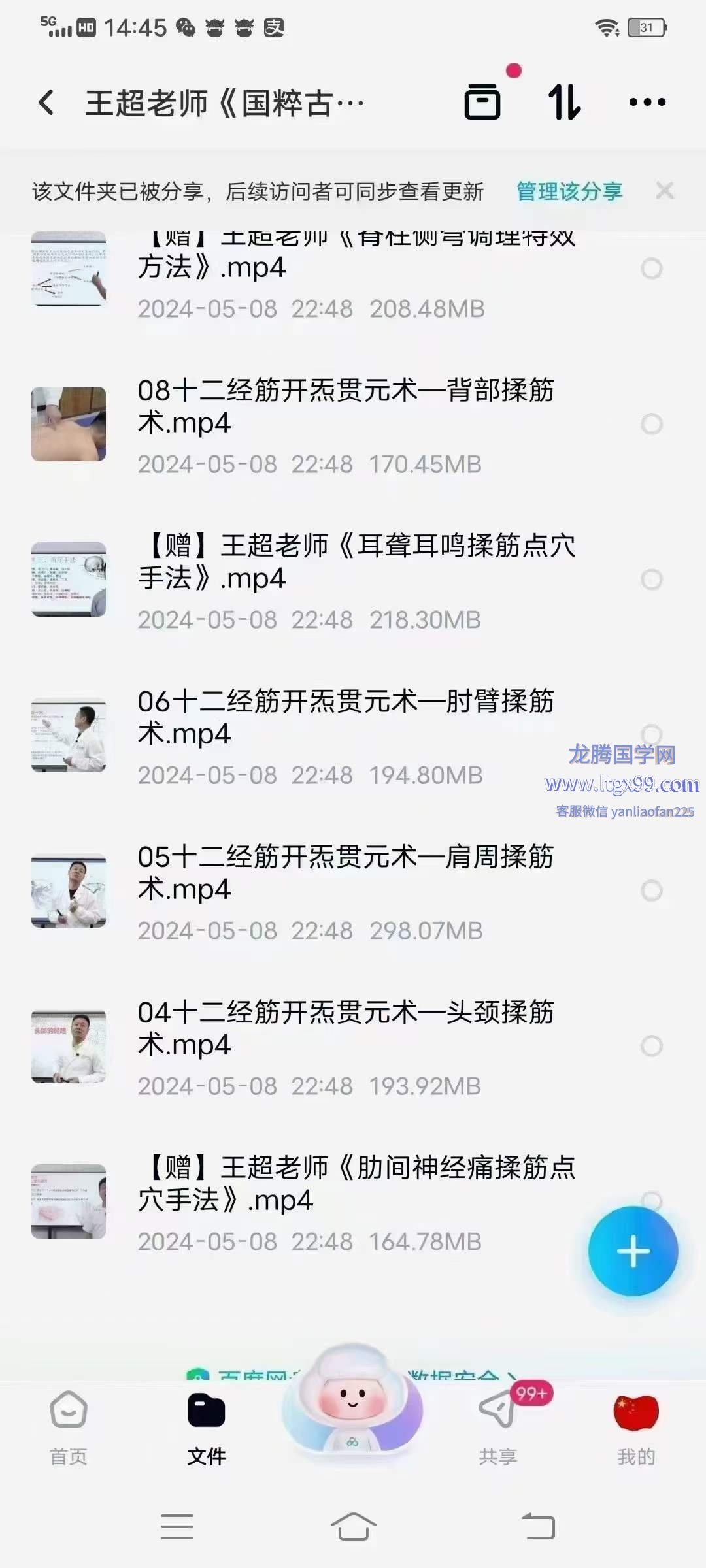Switch to the 文件 tab
Viewport: 706px width, 1568px height.
207,1427
